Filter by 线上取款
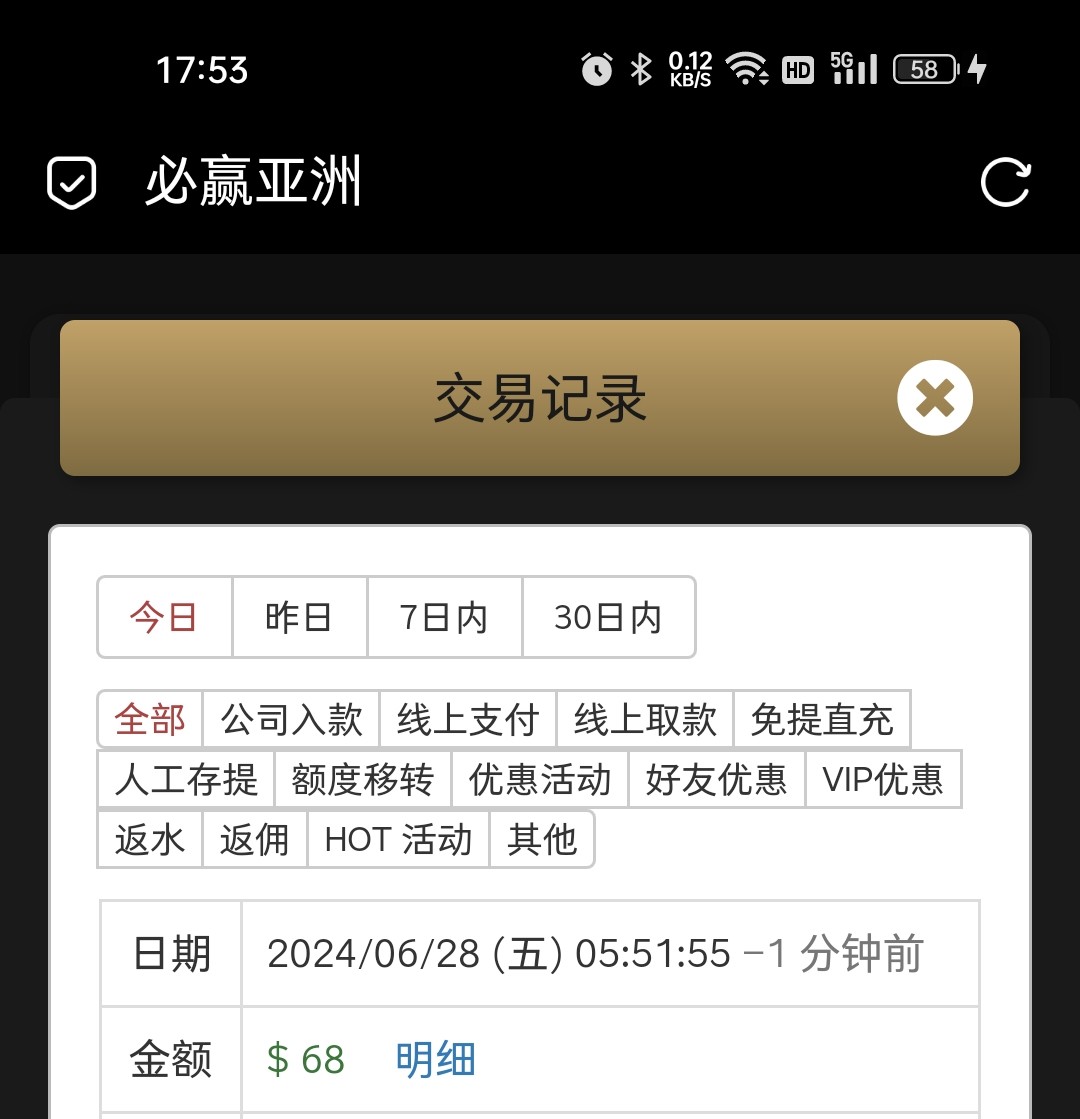This screenshot has width=1080, height=1119. coord(645,719)
